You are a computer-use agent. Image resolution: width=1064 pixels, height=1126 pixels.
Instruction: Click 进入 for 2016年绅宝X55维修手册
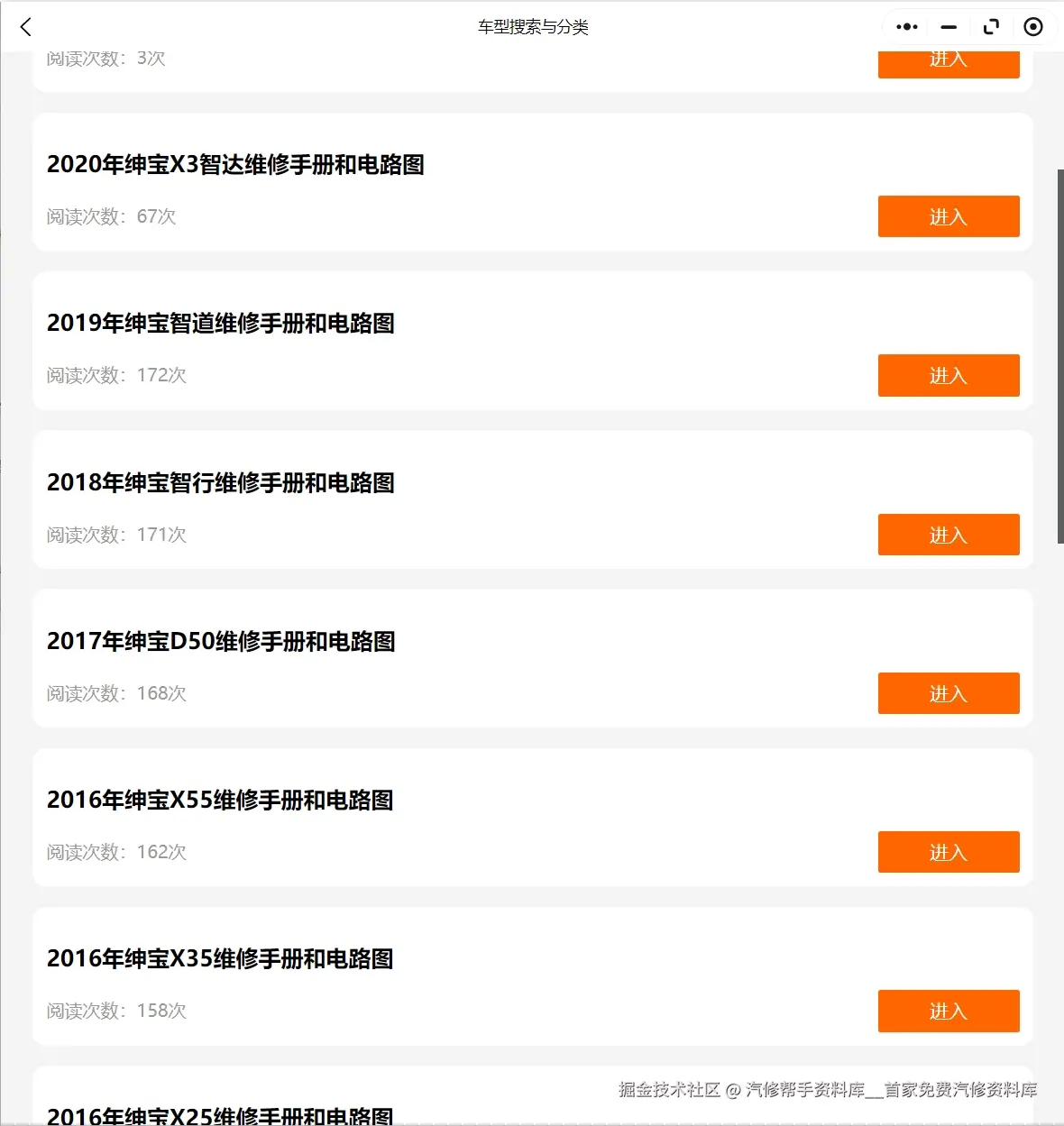[x=948, y=852]
